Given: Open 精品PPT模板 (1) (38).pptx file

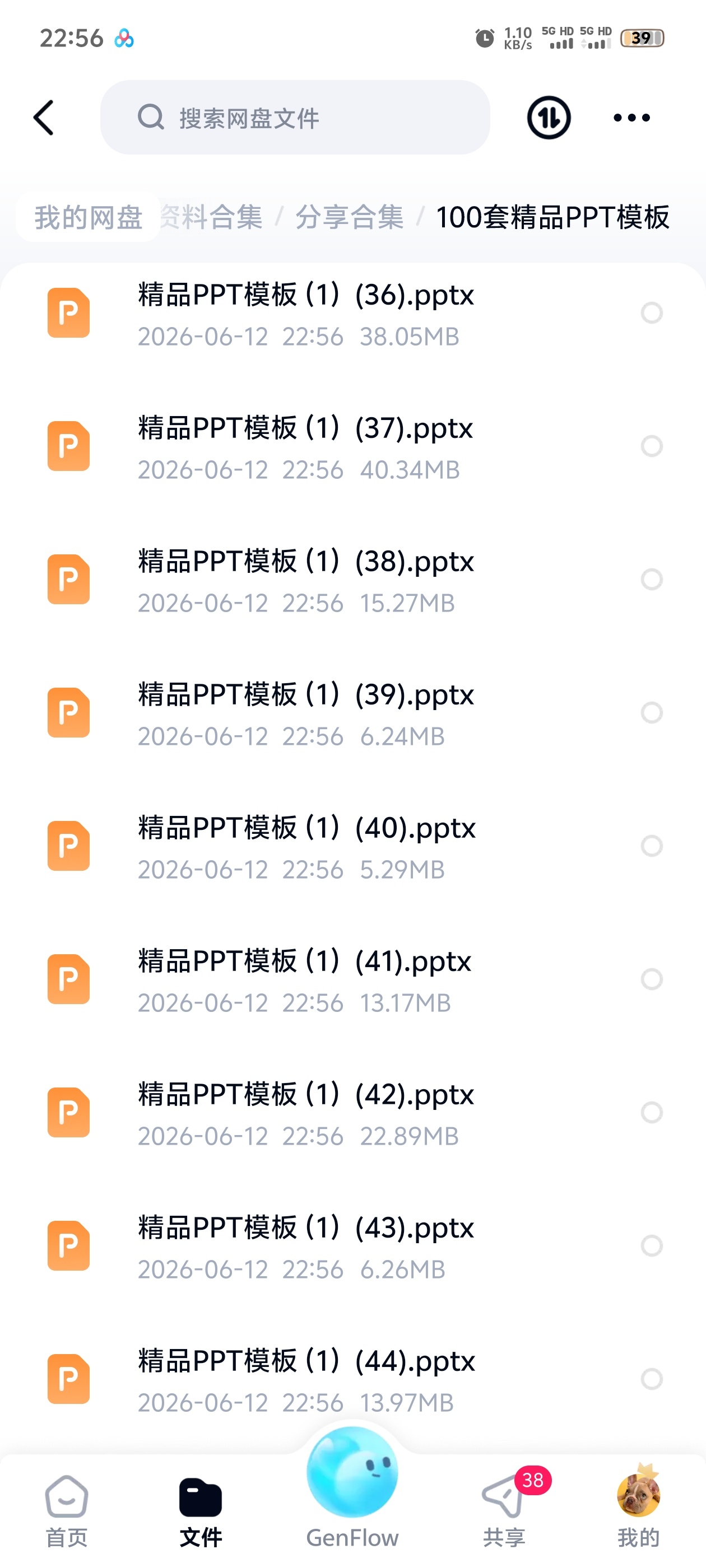Looking at the screenshot, I should 352,580.
